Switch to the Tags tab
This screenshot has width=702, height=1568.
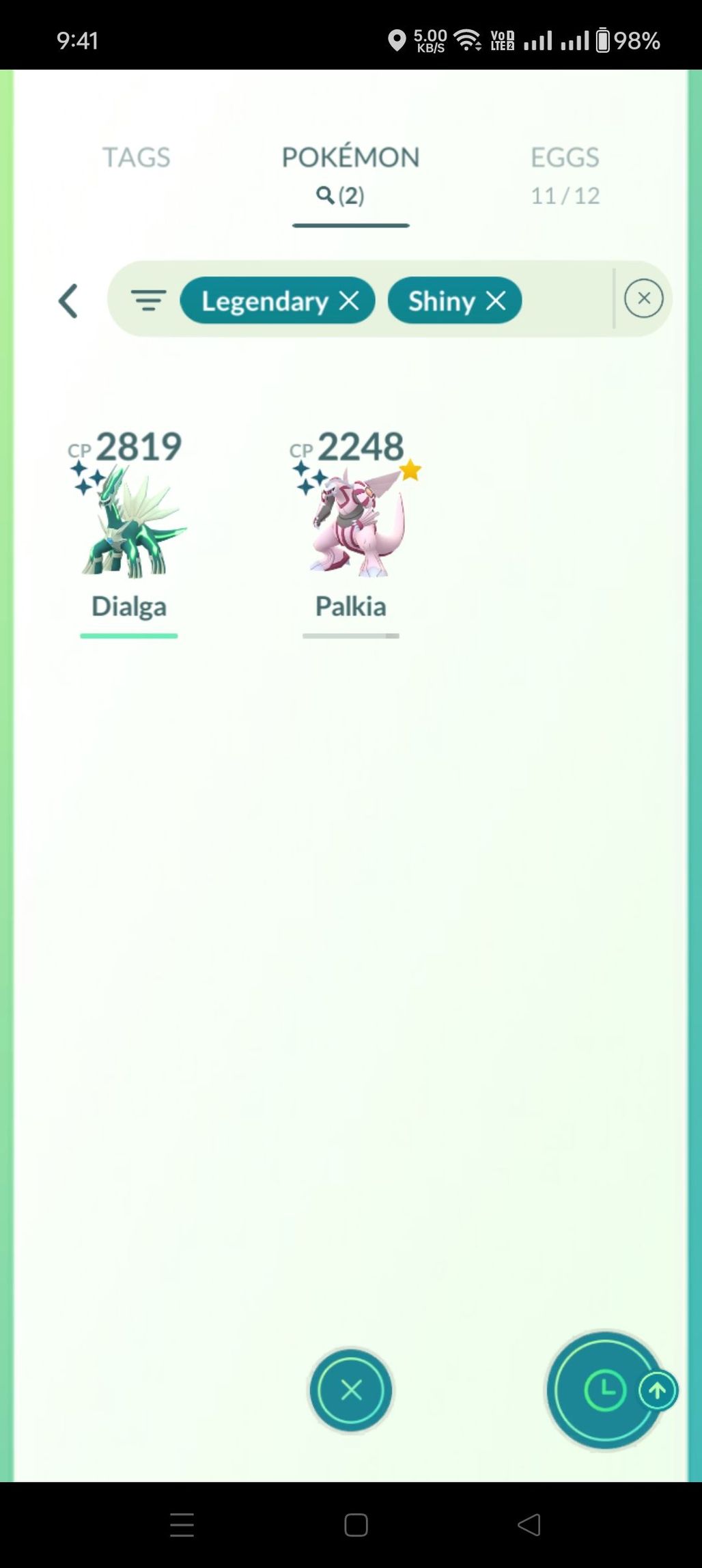tap(137, 158)
